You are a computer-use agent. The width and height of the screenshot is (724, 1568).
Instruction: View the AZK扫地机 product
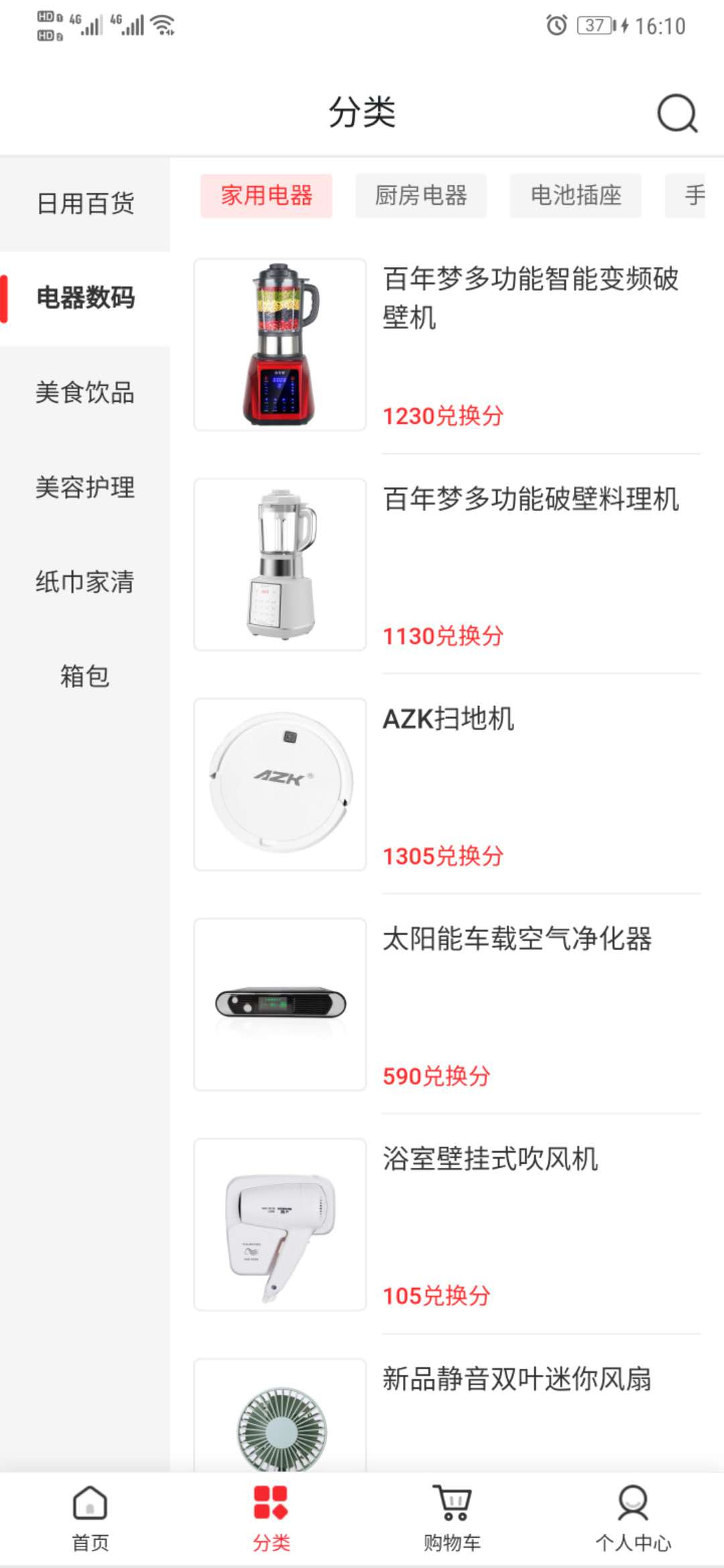(x=447, y=784)
